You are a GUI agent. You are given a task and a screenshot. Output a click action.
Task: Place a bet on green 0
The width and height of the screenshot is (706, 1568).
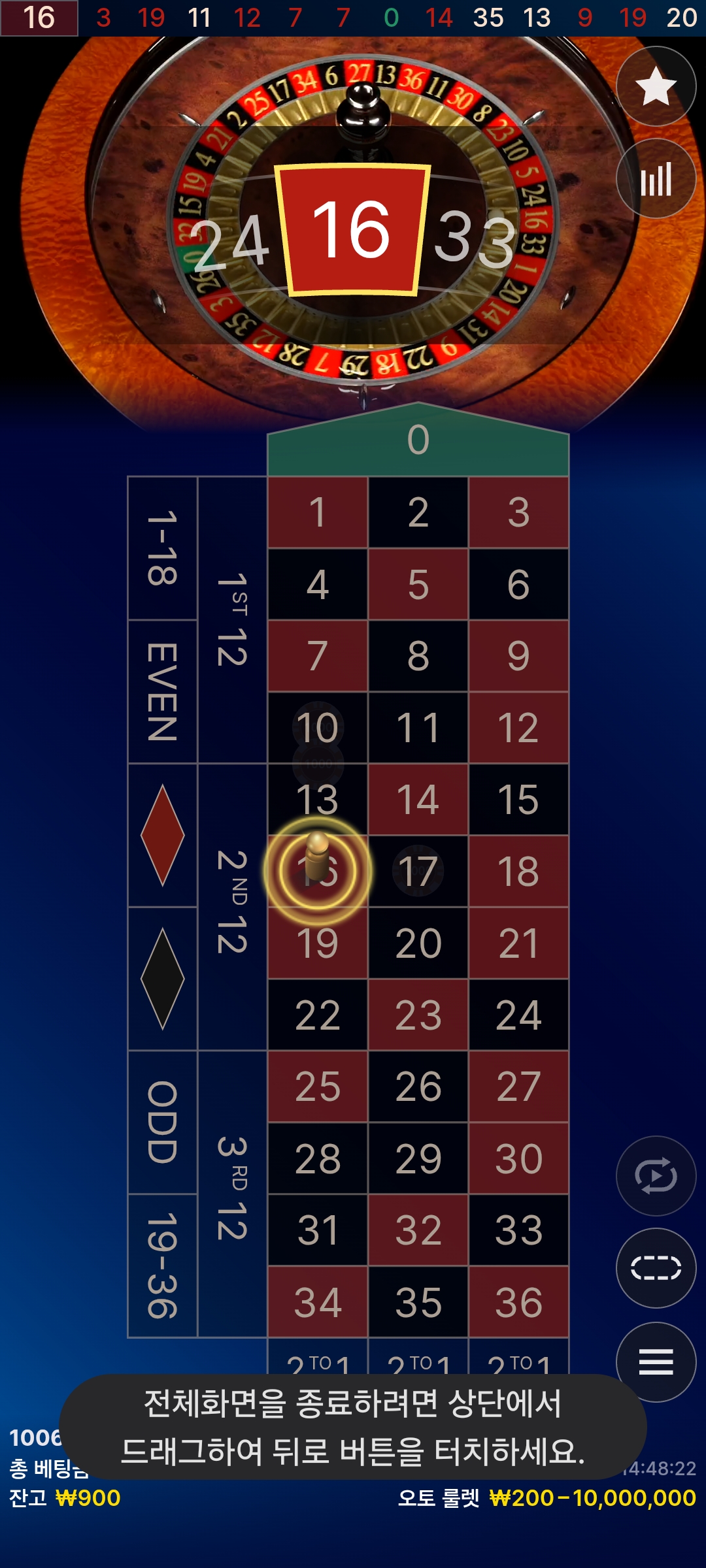(418, 441)
